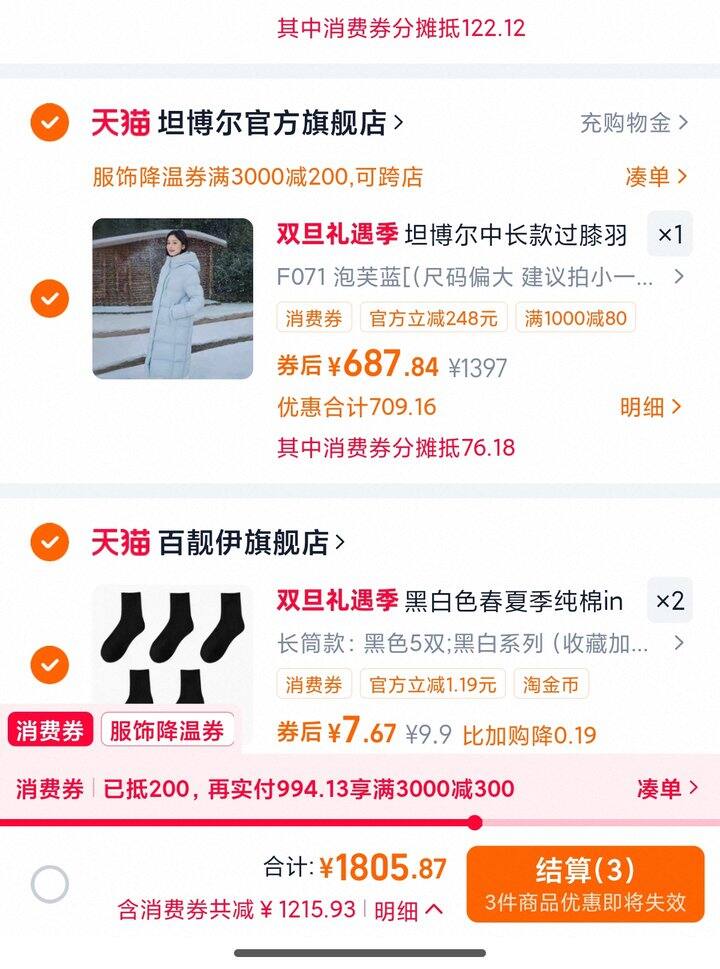The width and height of the screenshot is (720, 969).
Task: Tap 结算(3) to check out
Action: [585, 884]
